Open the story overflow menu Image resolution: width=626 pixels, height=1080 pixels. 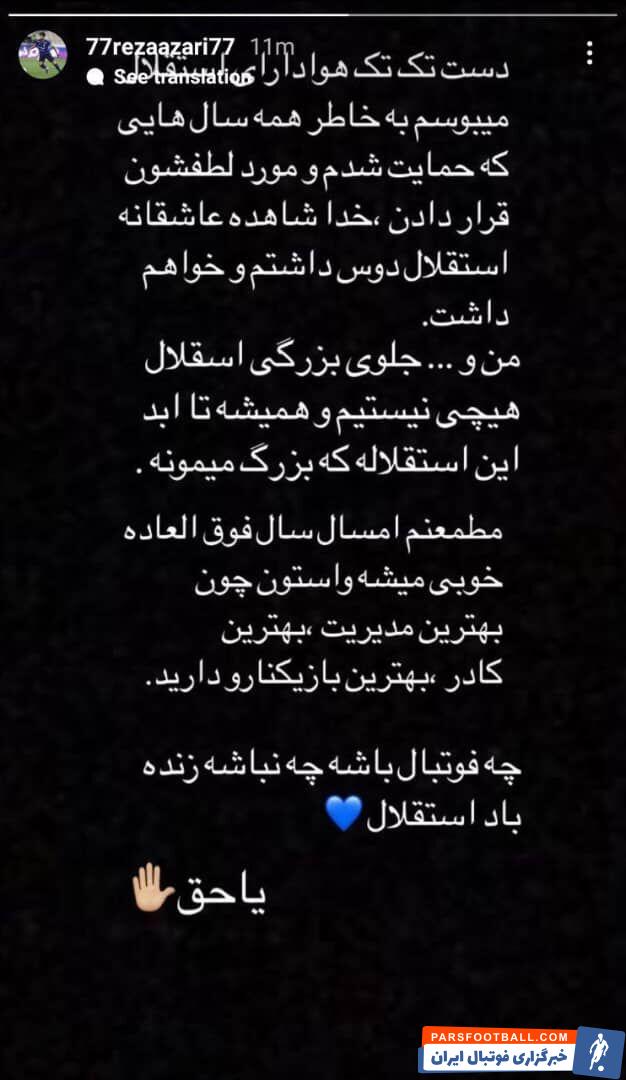[x=590, y=51]
